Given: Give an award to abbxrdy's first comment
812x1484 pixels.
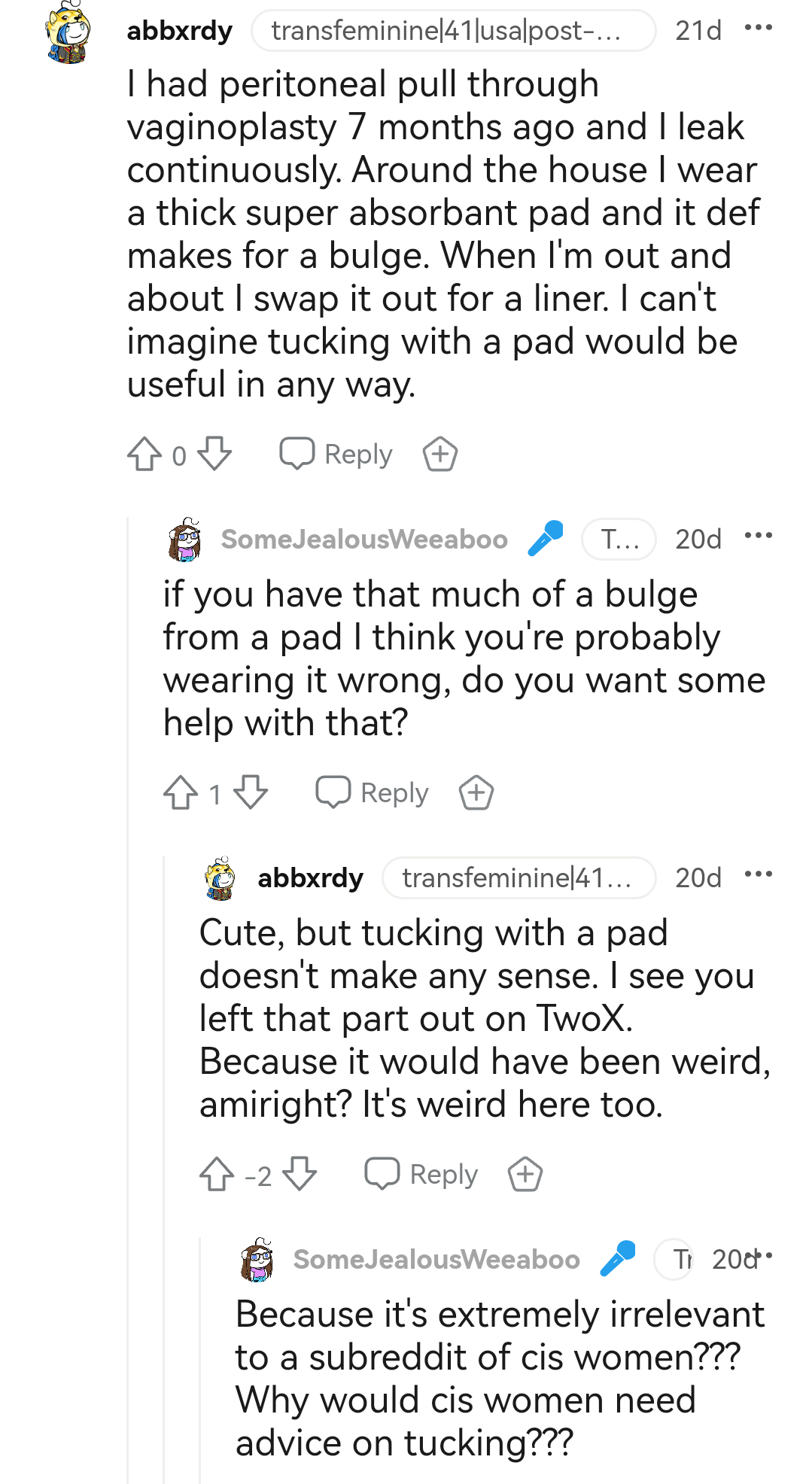Looking at the screenshot, I should coord(440,455).
